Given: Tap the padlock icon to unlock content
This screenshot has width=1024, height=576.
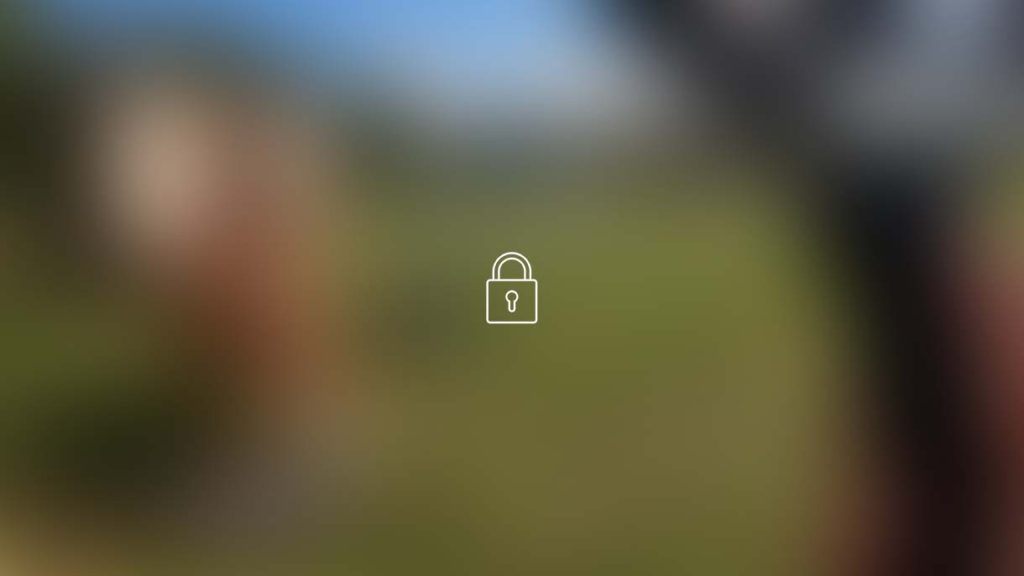Looking at the screenshot, I should click(x=511, y=289).
